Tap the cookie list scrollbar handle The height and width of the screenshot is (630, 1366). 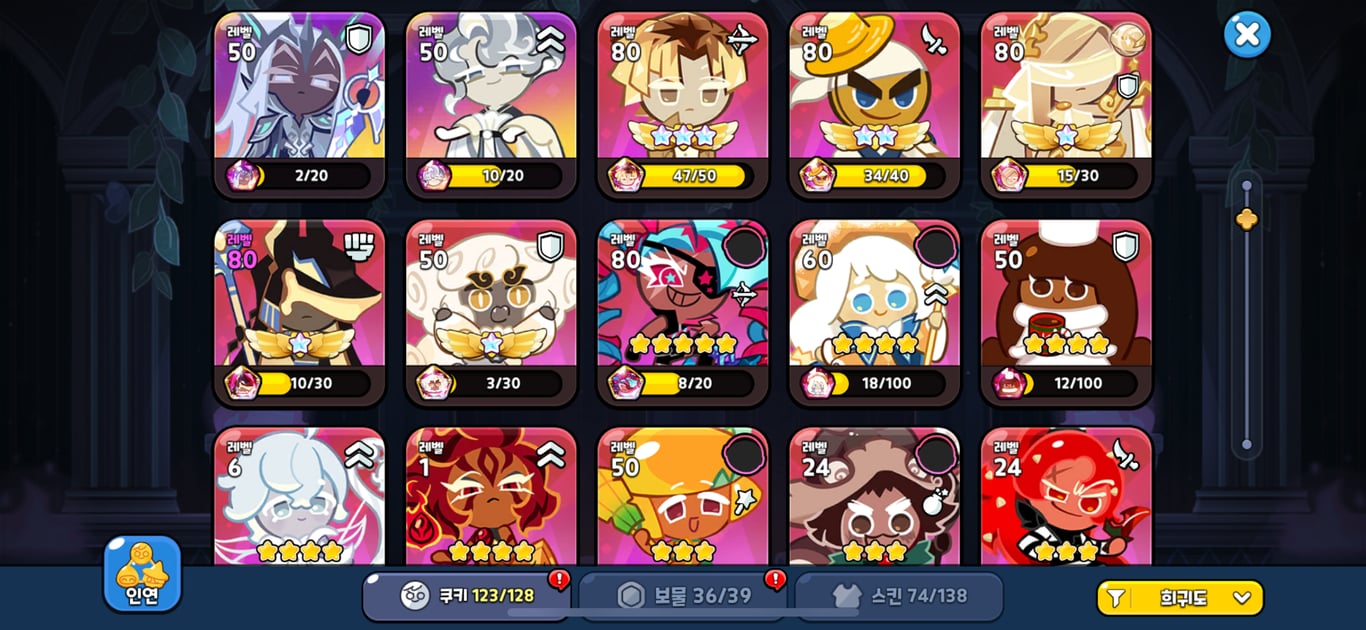1246,219
